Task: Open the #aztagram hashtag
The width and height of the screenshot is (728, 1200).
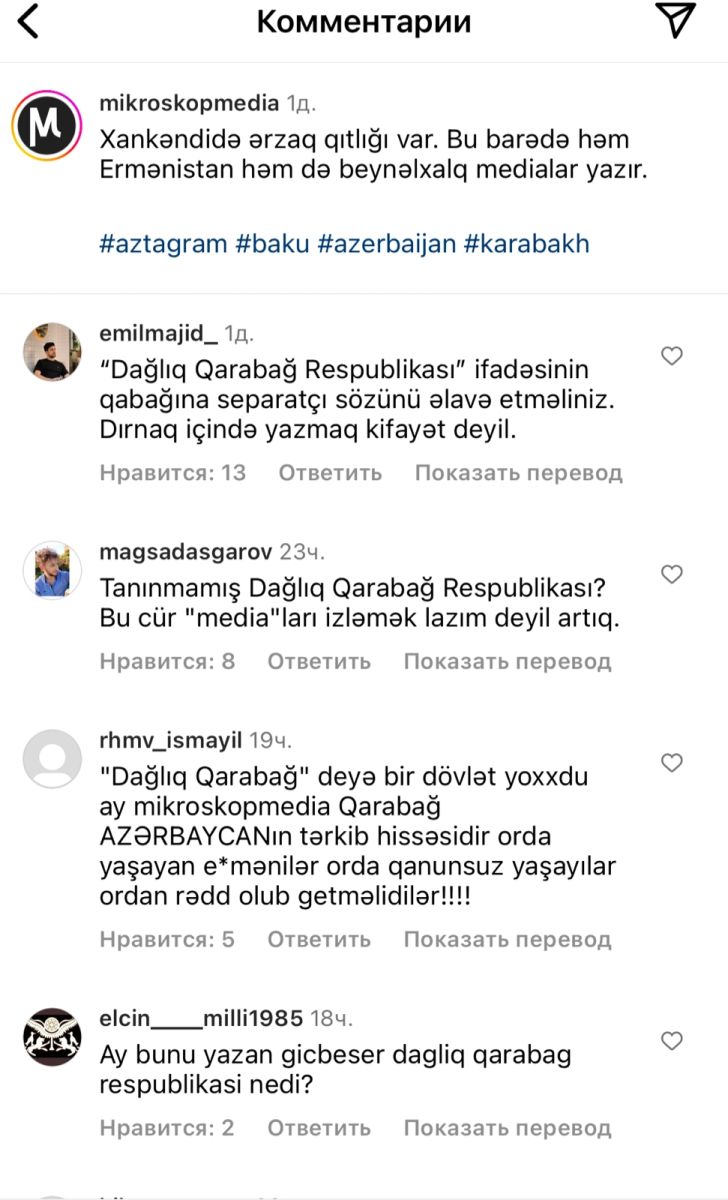Action: click(x=163, y=243)
